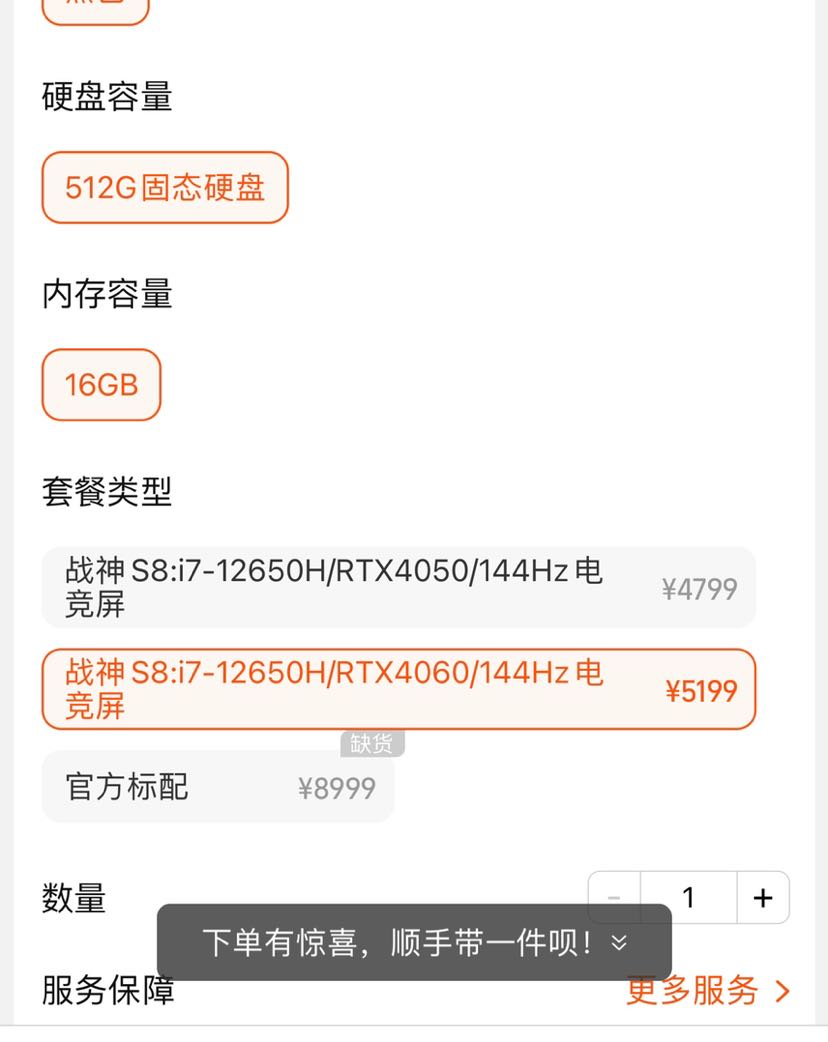828x1042 pixels.
Task: Click the 硬盘容量 section heading
Action: [x=107, y=98]
